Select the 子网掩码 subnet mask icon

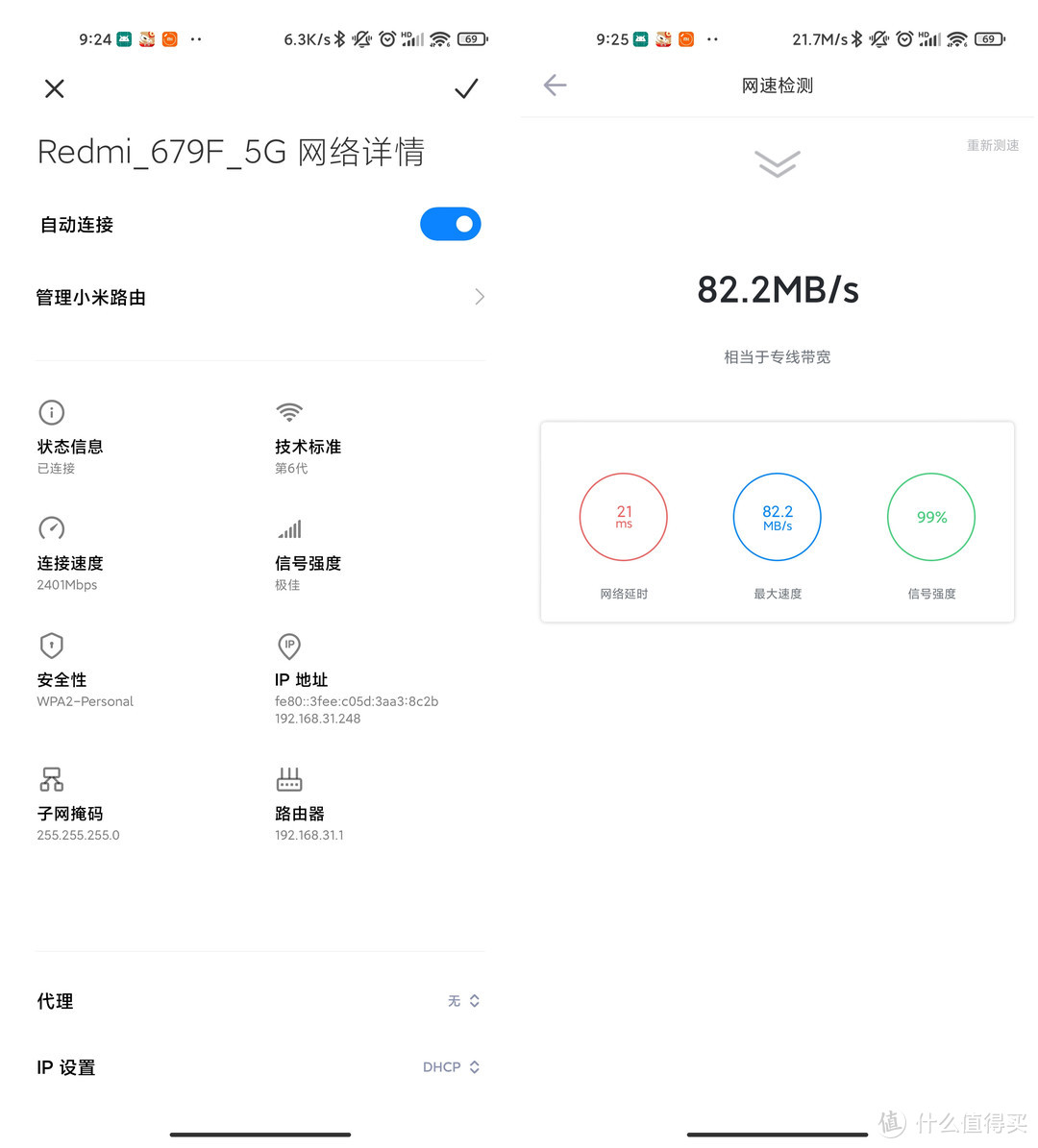coord(51,779)
